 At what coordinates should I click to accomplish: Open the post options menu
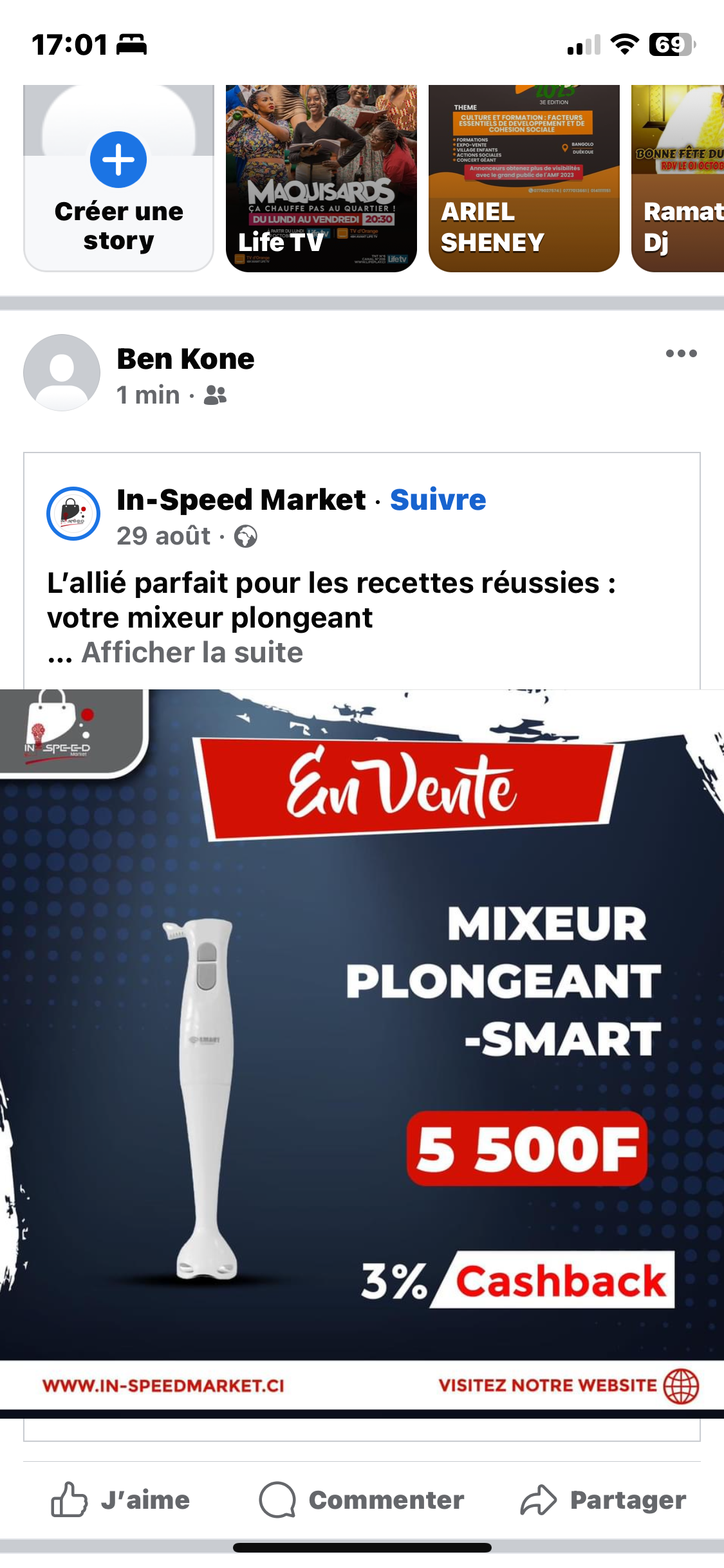click(x=681, y=353)
